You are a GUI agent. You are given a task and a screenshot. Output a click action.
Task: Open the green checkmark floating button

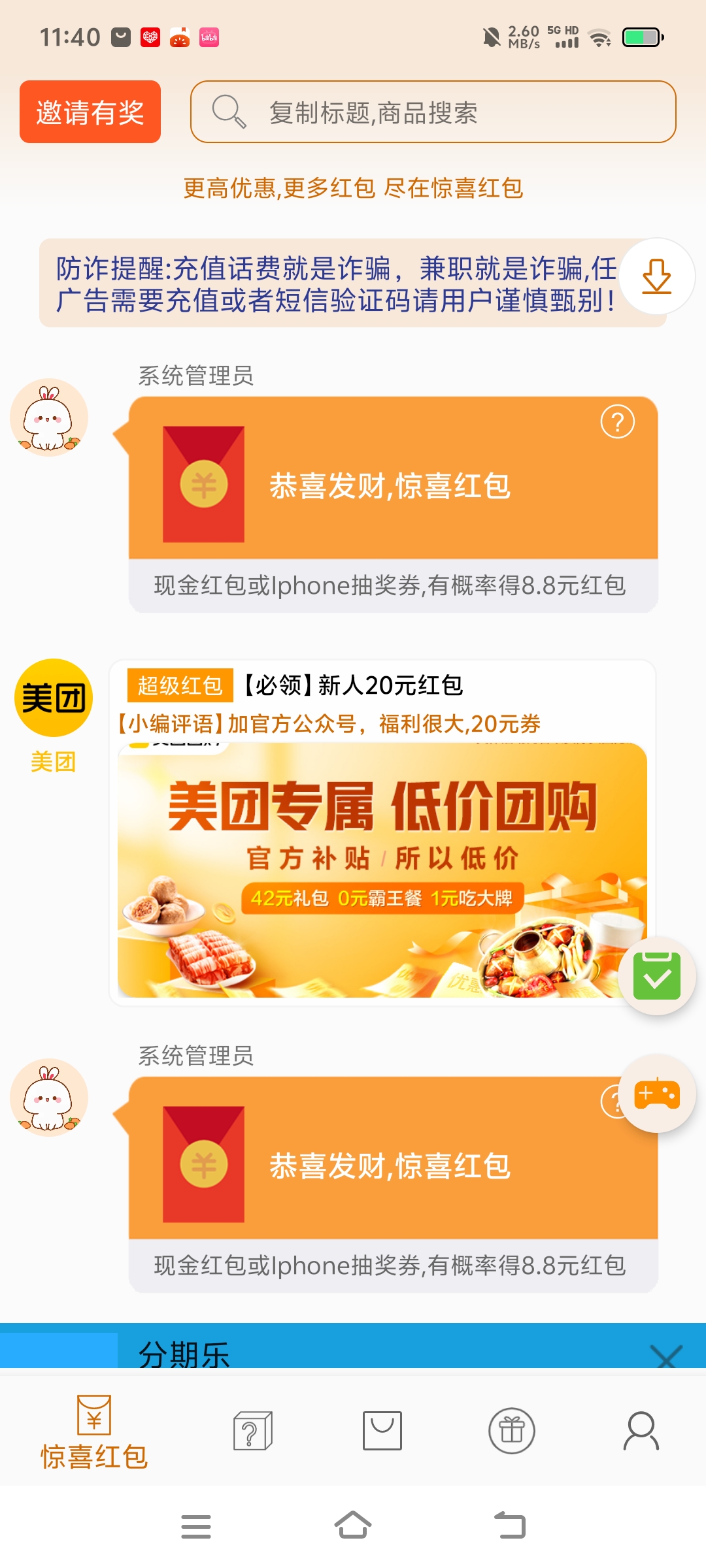(x=657, y=975)
